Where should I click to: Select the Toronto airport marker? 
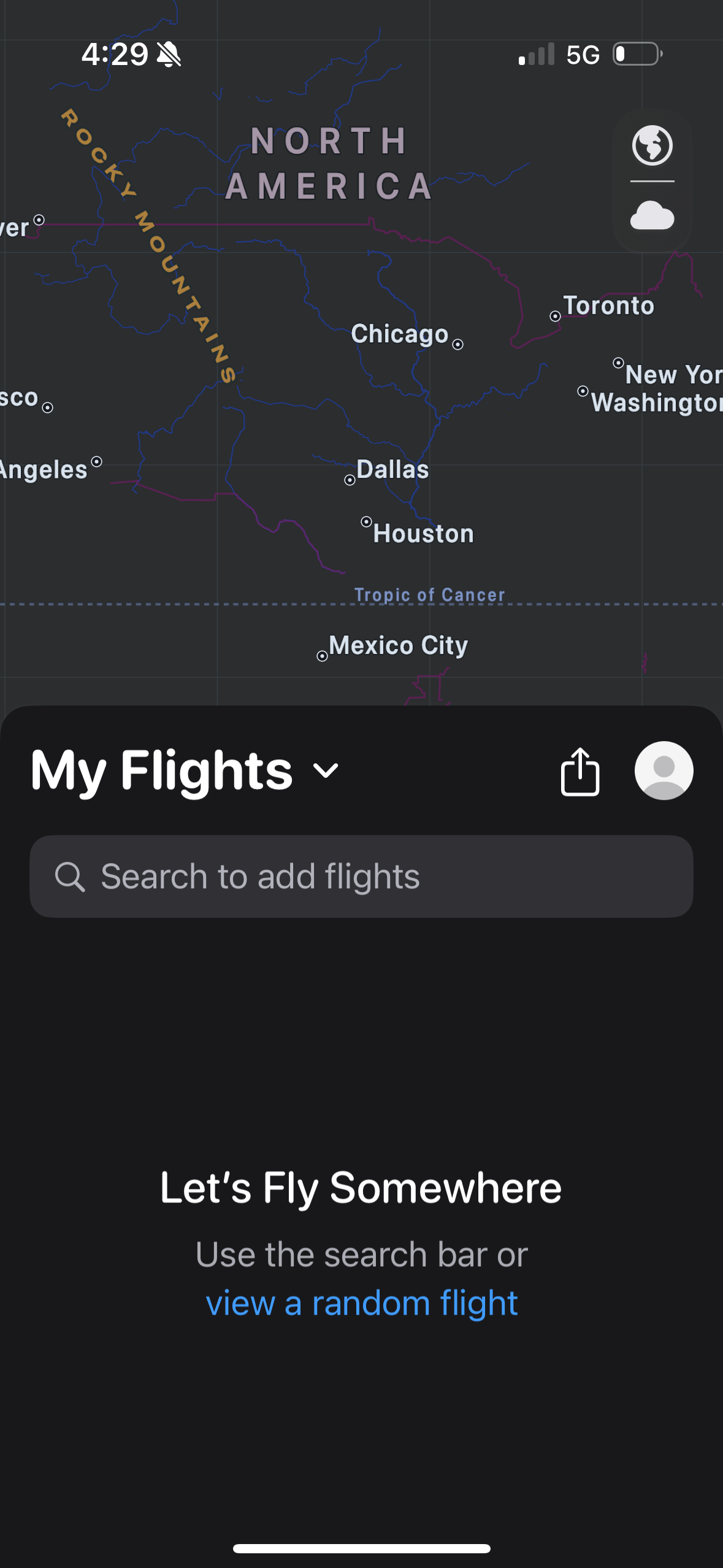coord(554,317)
